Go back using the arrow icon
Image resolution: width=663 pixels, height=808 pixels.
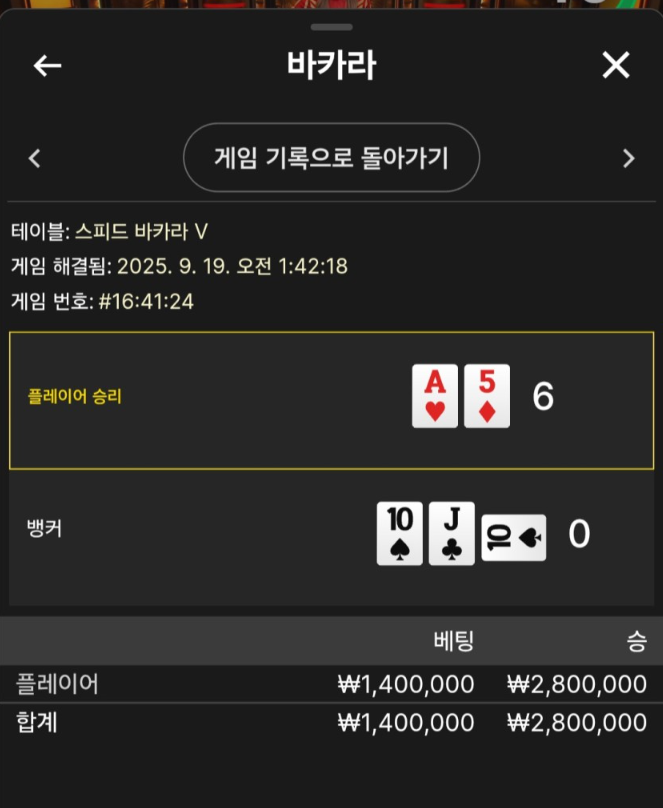click(x=47, y=66)
